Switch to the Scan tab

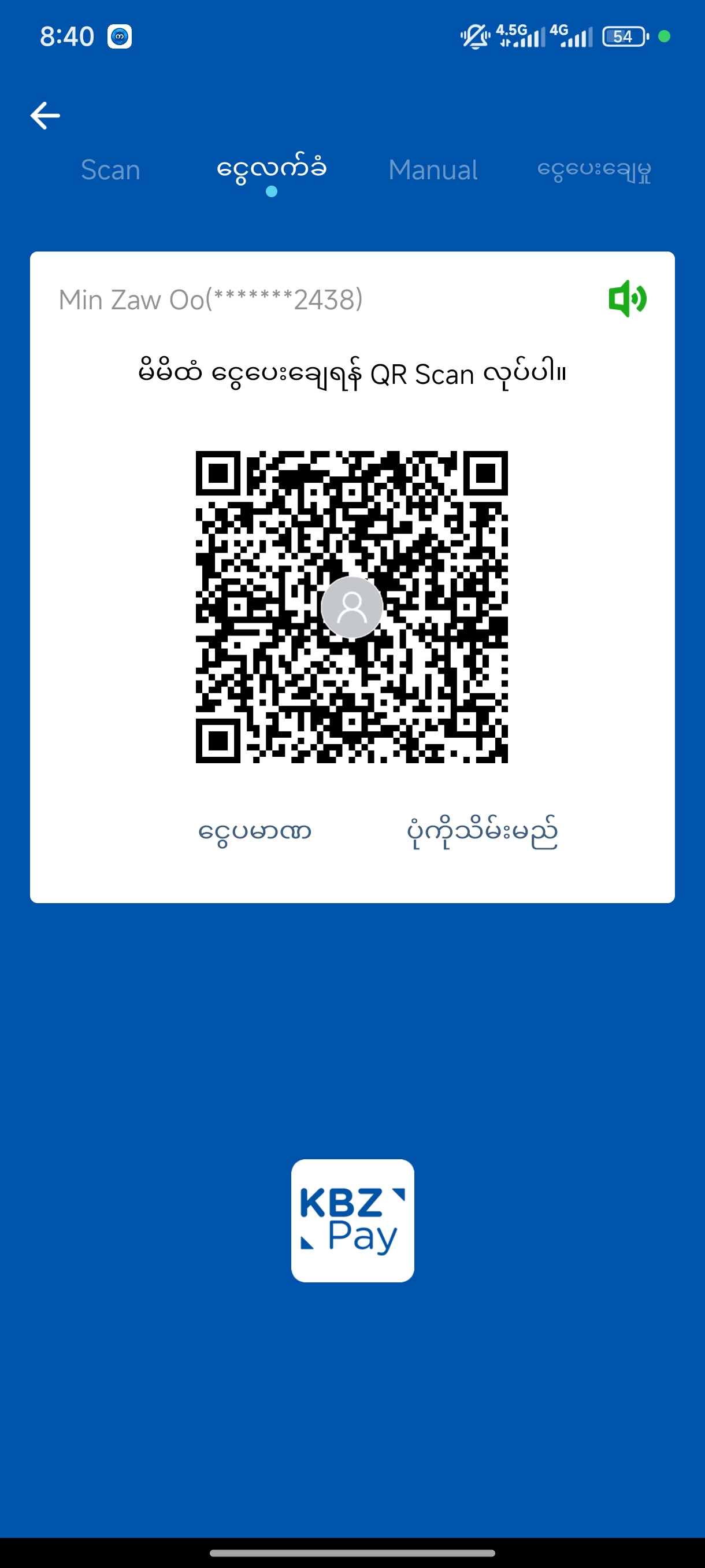111,170
